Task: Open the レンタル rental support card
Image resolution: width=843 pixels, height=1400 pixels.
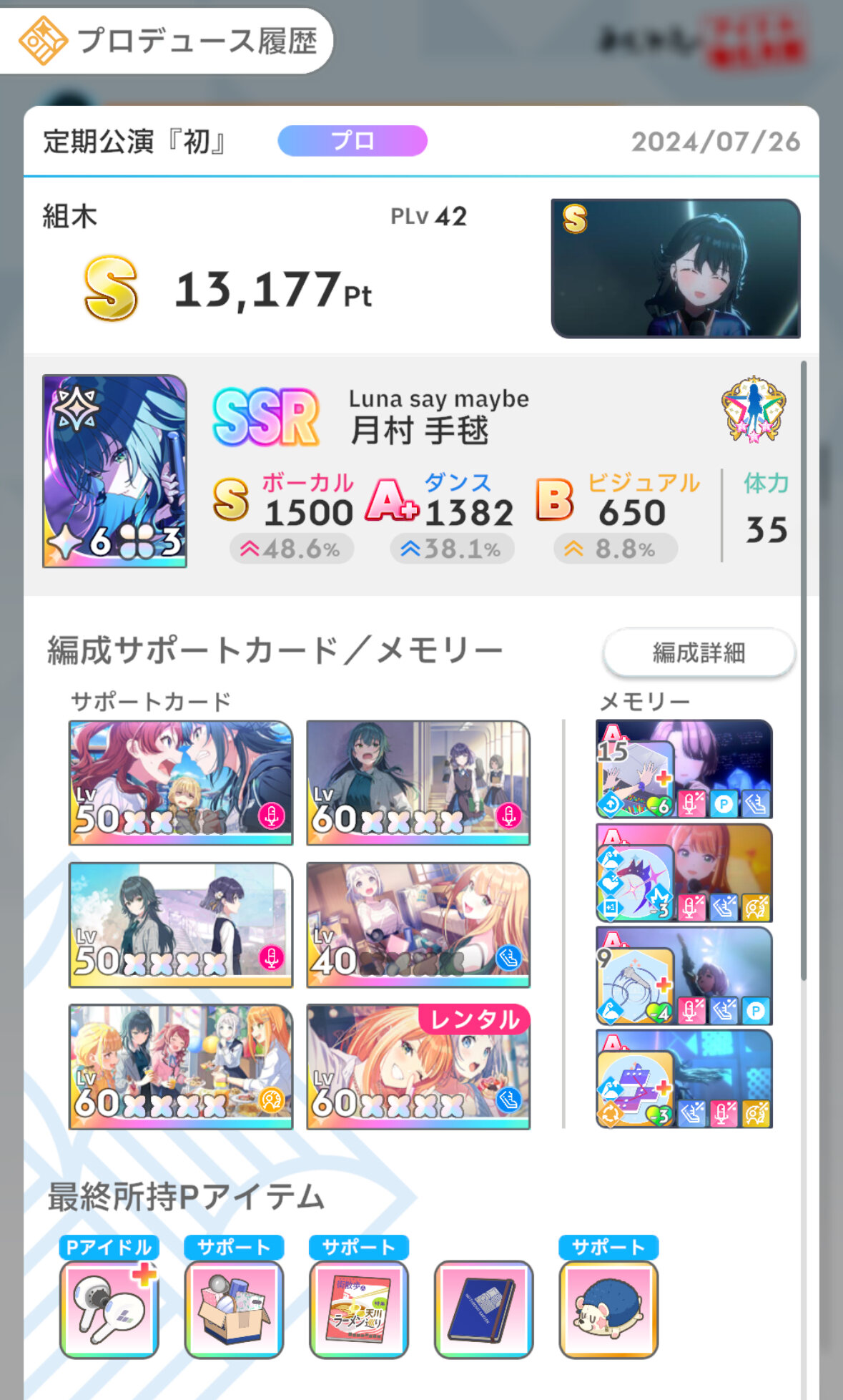Action: tap(418, 1066)
